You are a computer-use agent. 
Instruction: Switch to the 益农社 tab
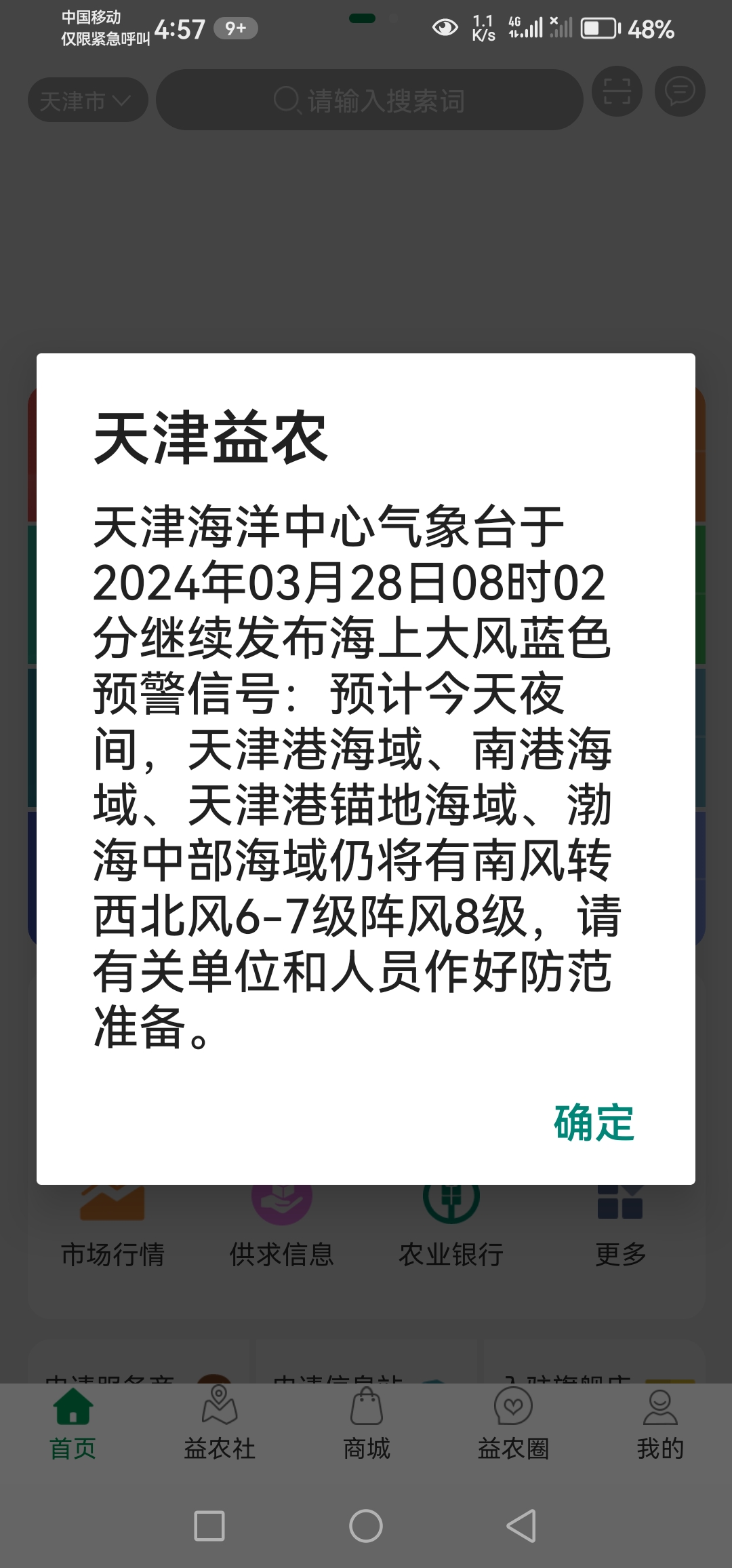tap(220, 1424)
